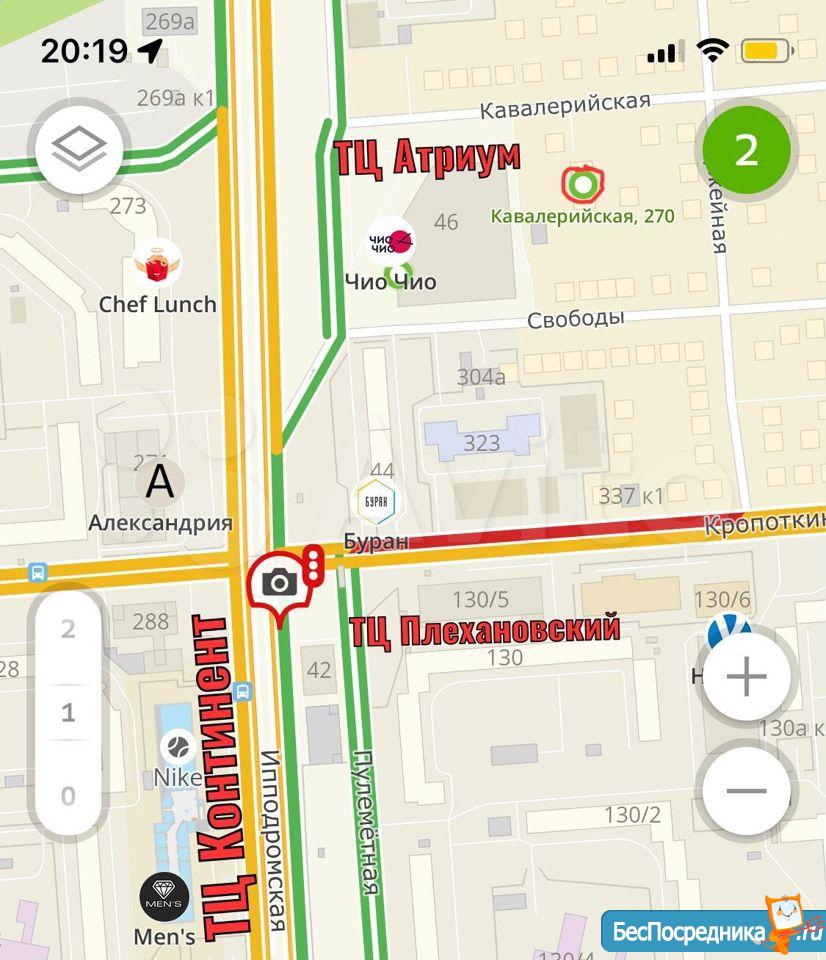
Task: Open the map layers button
Action: [x=79, y=150]
